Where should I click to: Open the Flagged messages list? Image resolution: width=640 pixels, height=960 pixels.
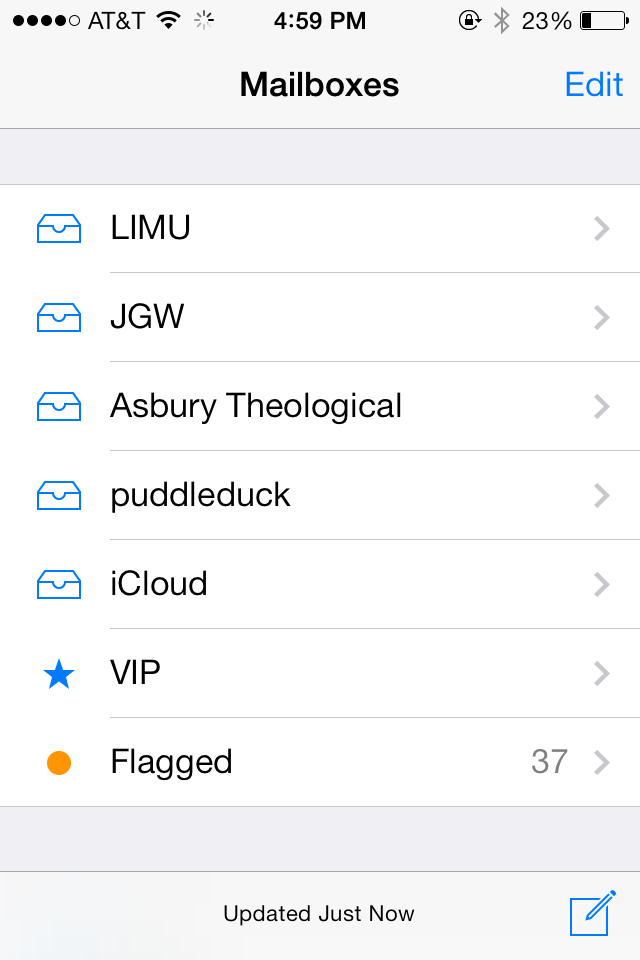click(x=320, y=763)
